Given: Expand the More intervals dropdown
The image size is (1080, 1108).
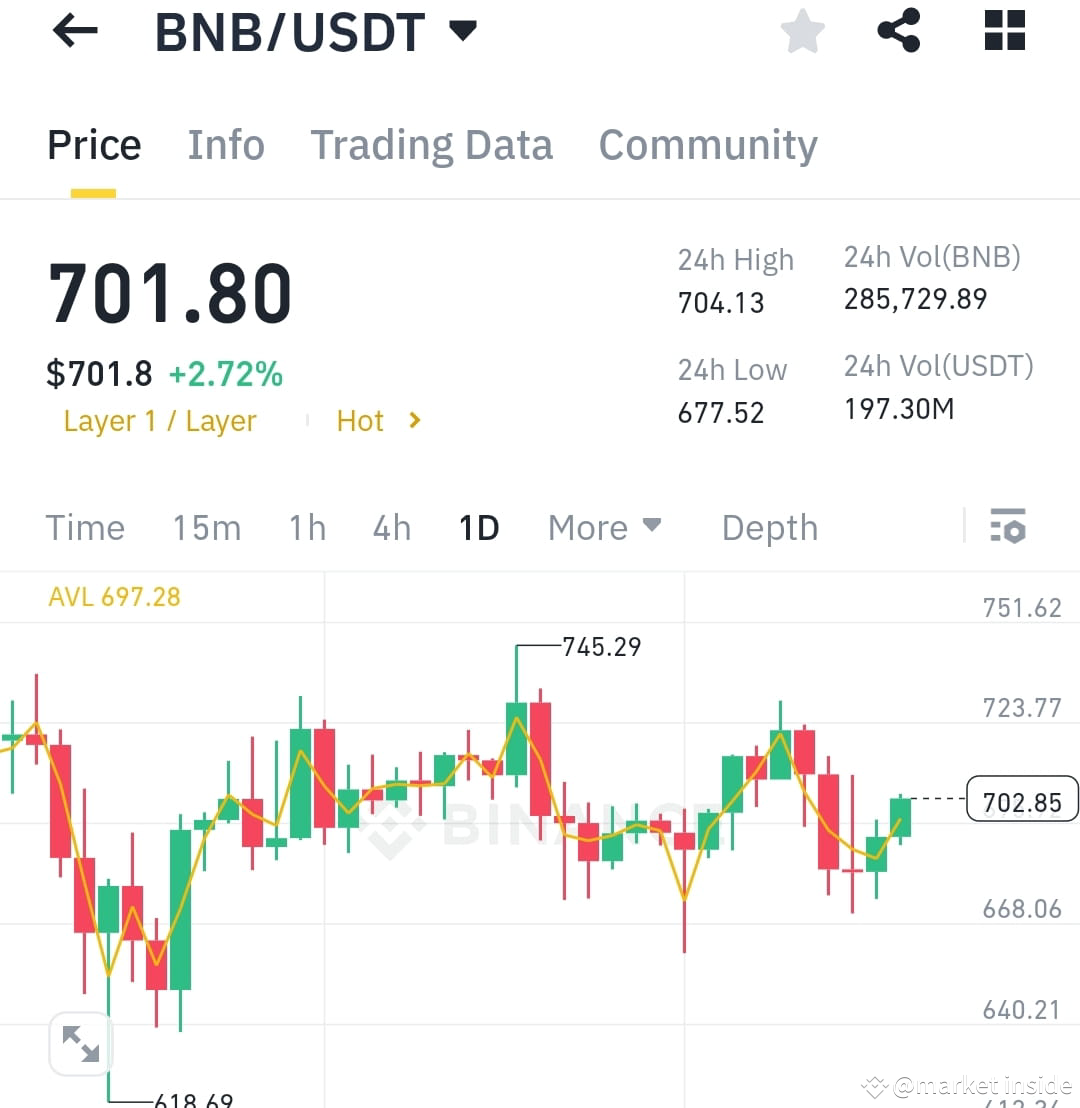Looking at the screenshot, I should 604,526.
